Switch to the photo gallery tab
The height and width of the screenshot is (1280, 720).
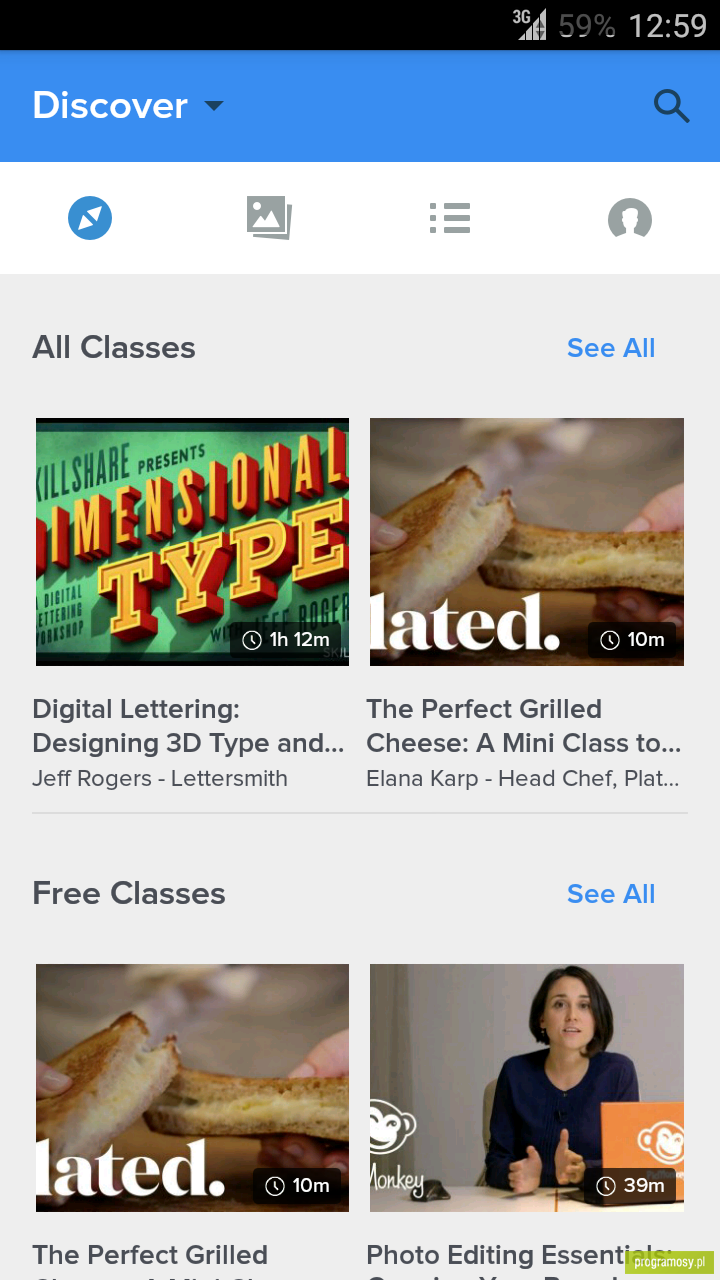click(269, 218)
